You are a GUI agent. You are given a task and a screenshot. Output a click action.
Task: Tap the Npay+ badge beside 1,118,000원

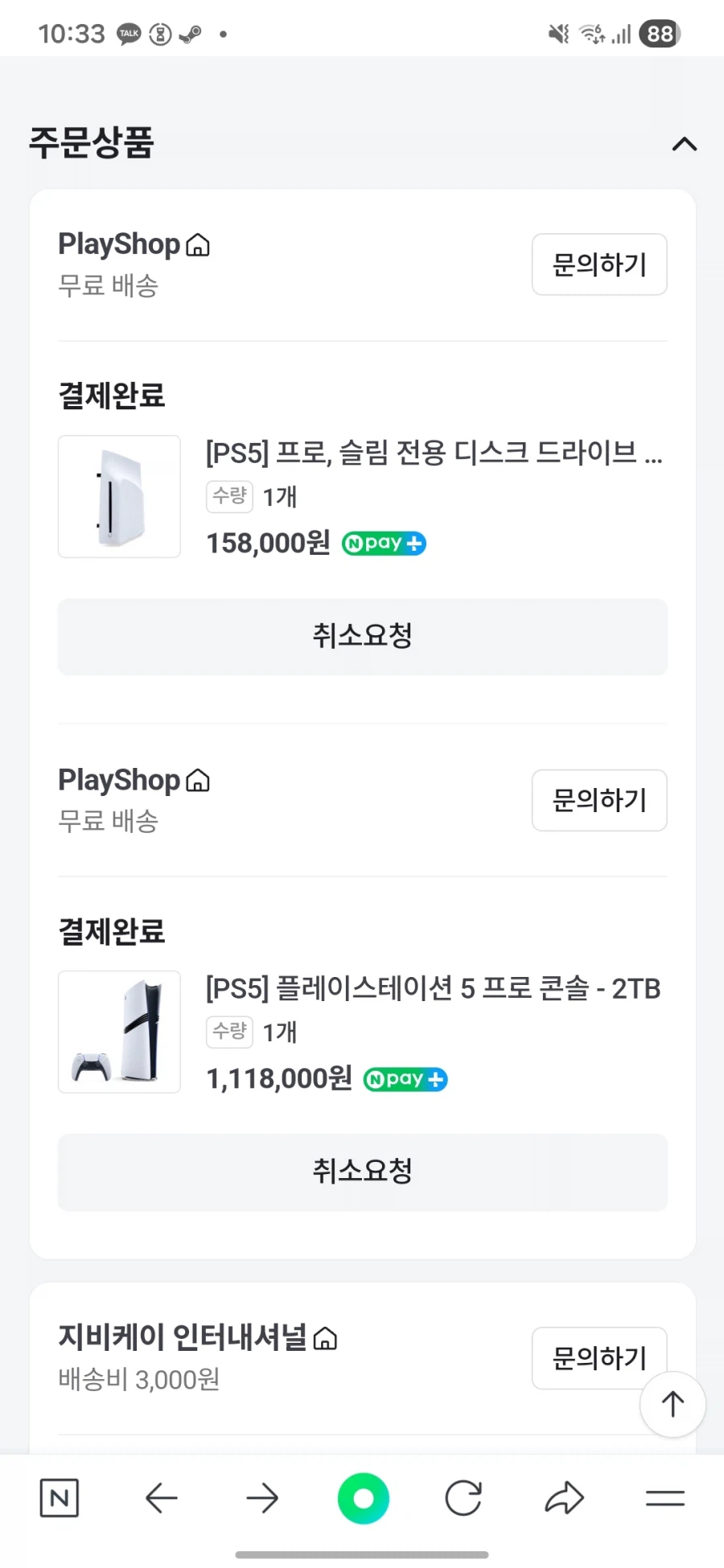tap(405, 1079)
